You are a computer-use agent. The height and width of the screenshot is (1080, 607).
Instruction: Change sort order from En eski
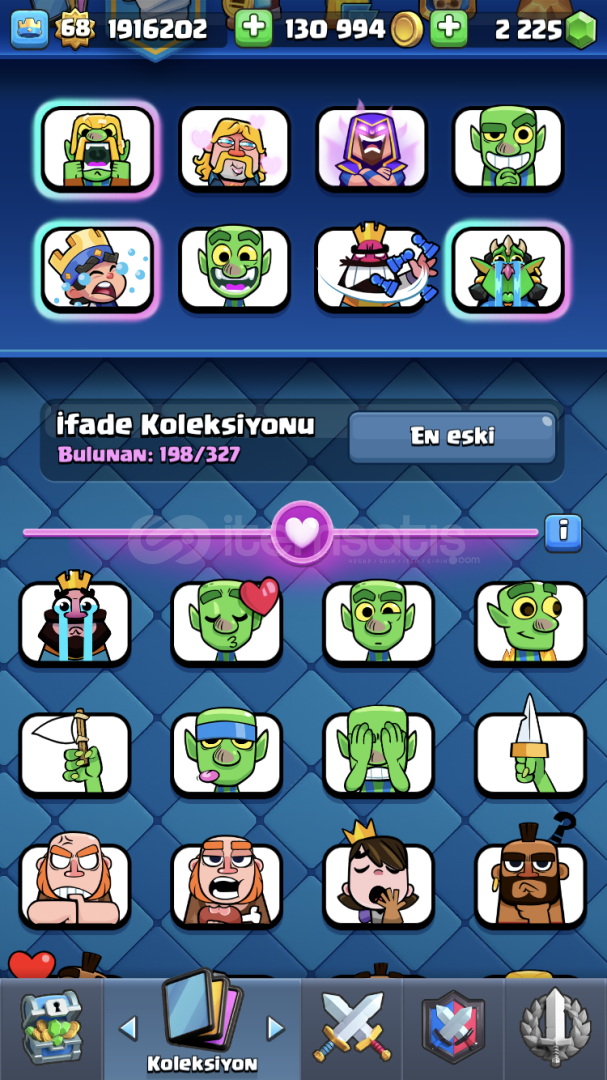coord(452,437)
